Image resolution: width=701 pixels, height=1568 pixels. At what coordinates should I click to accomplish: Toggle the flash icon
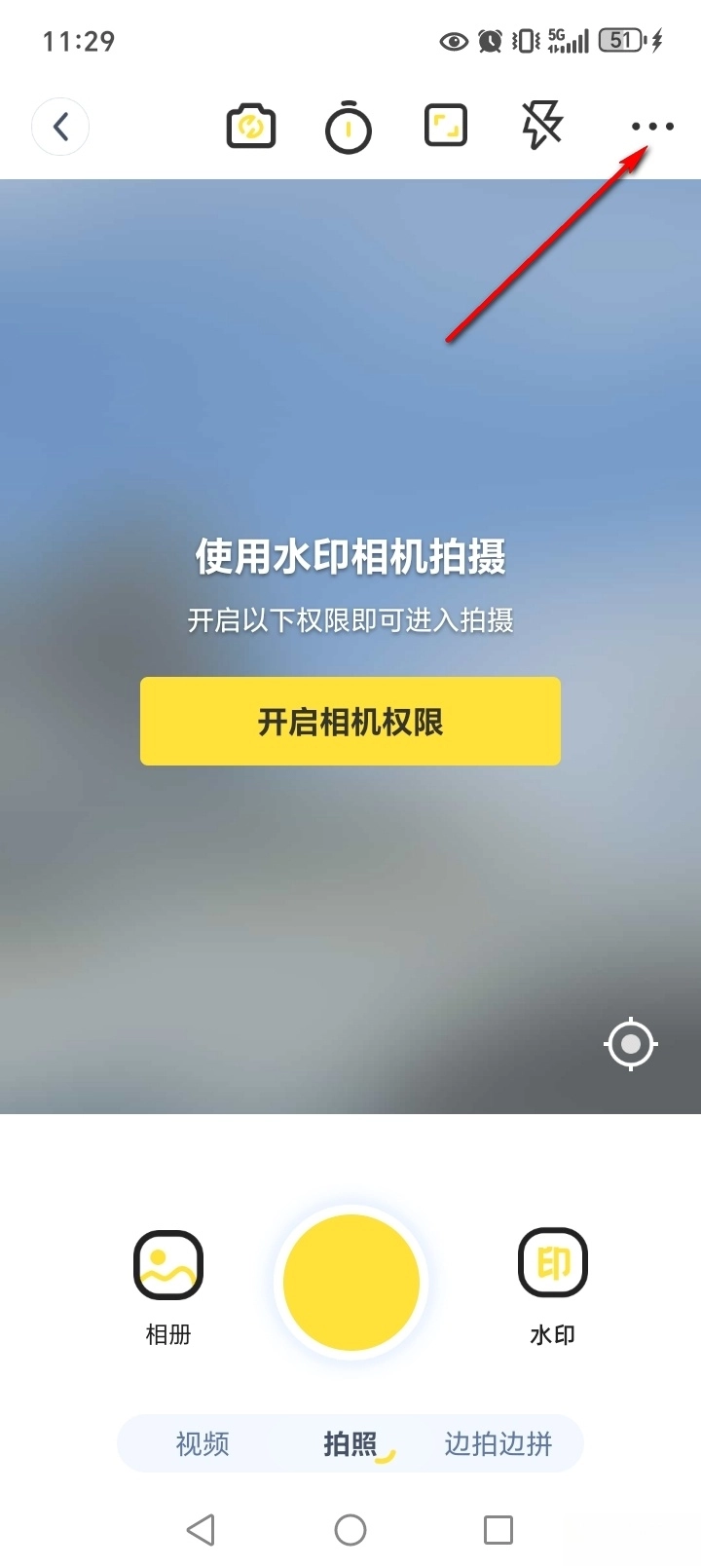pos(542,127)
